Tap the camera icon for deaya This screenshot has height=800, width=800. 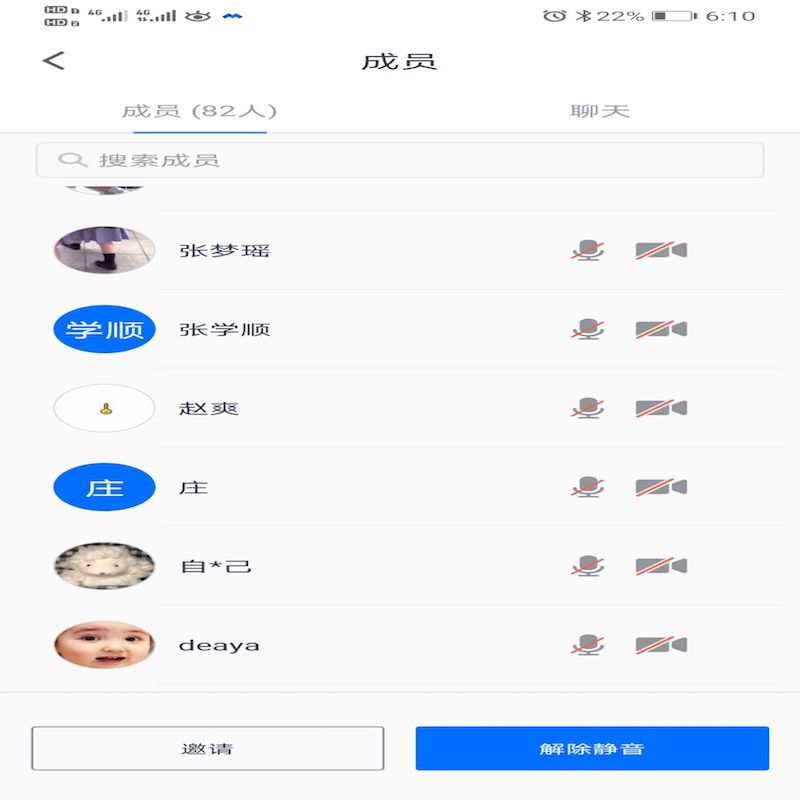coord(661,645)
